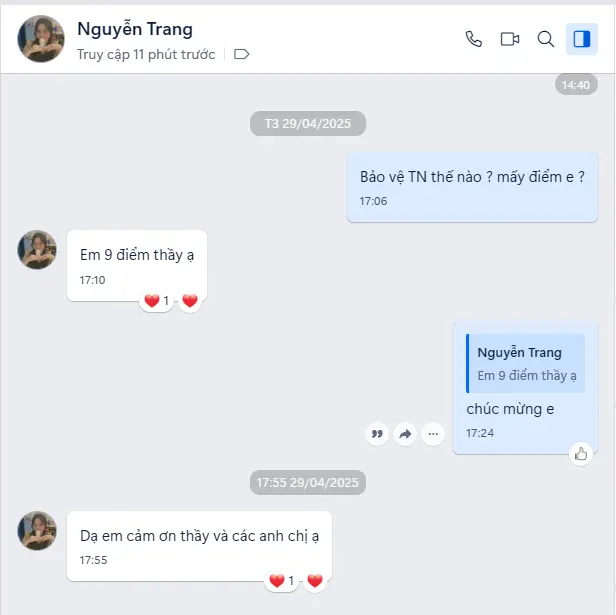Open more options for "chúc mừng e" message
The image size is (616, 615).
pyautogui.click(x=432, y=434)
